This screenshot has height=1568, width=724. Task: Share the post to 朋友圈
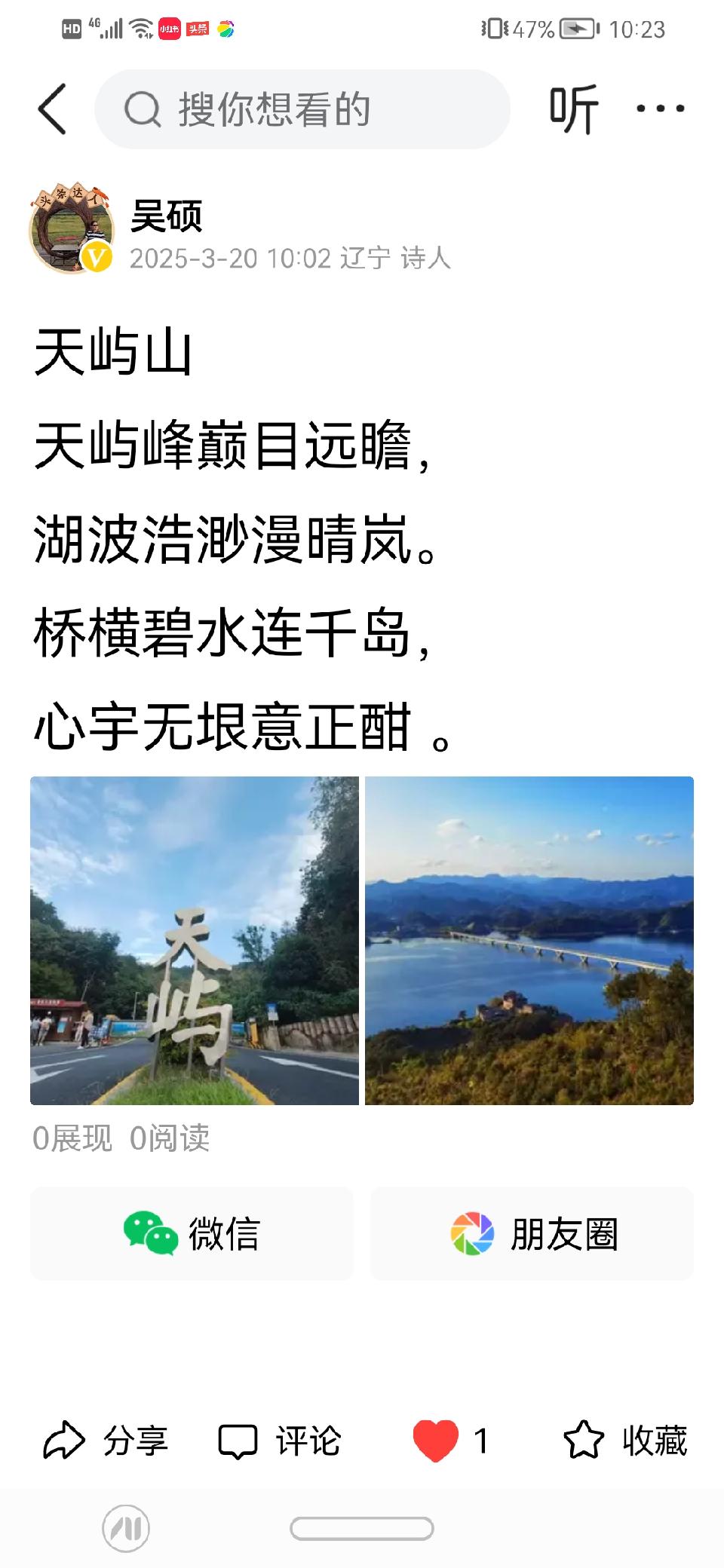[532, 1233]
